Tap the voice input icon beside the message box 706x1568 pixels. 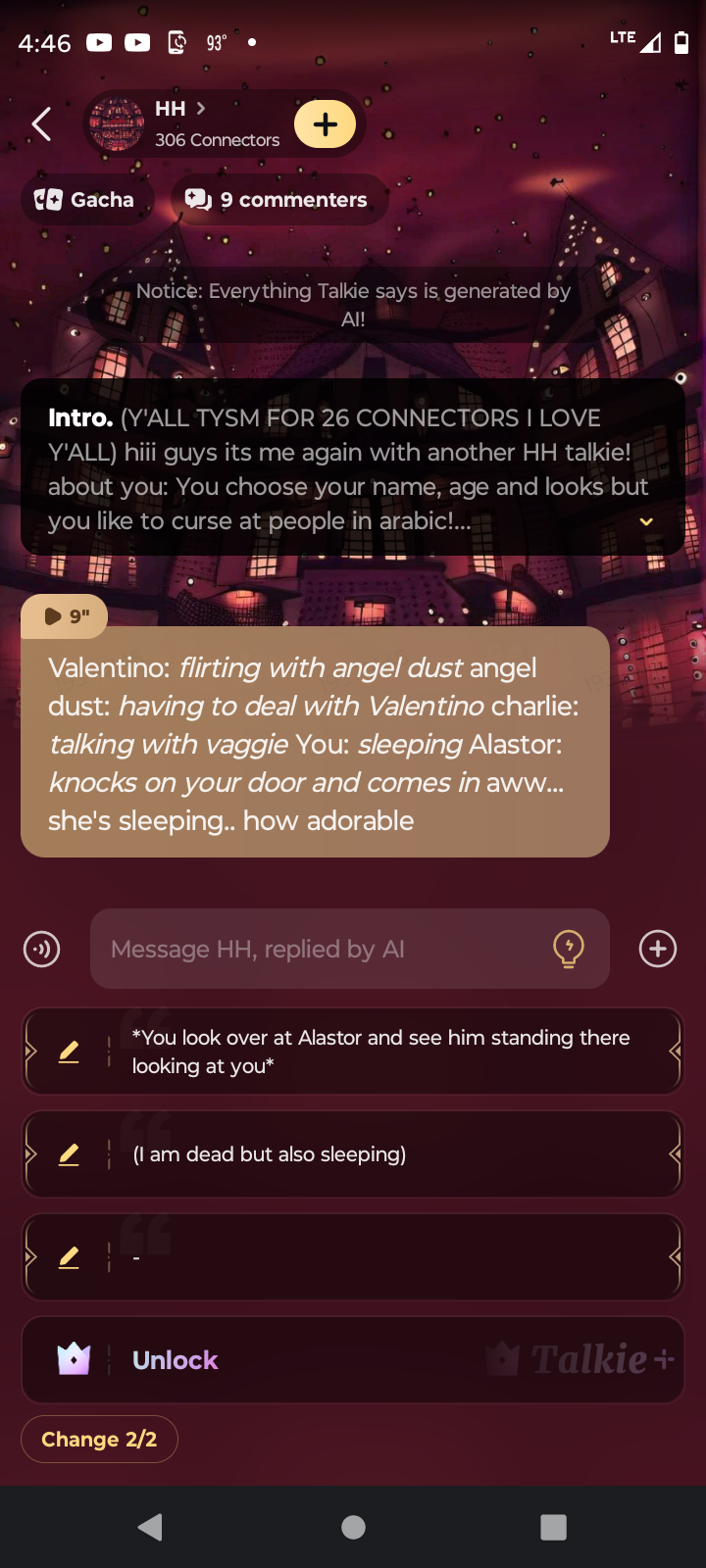(42, 949)
